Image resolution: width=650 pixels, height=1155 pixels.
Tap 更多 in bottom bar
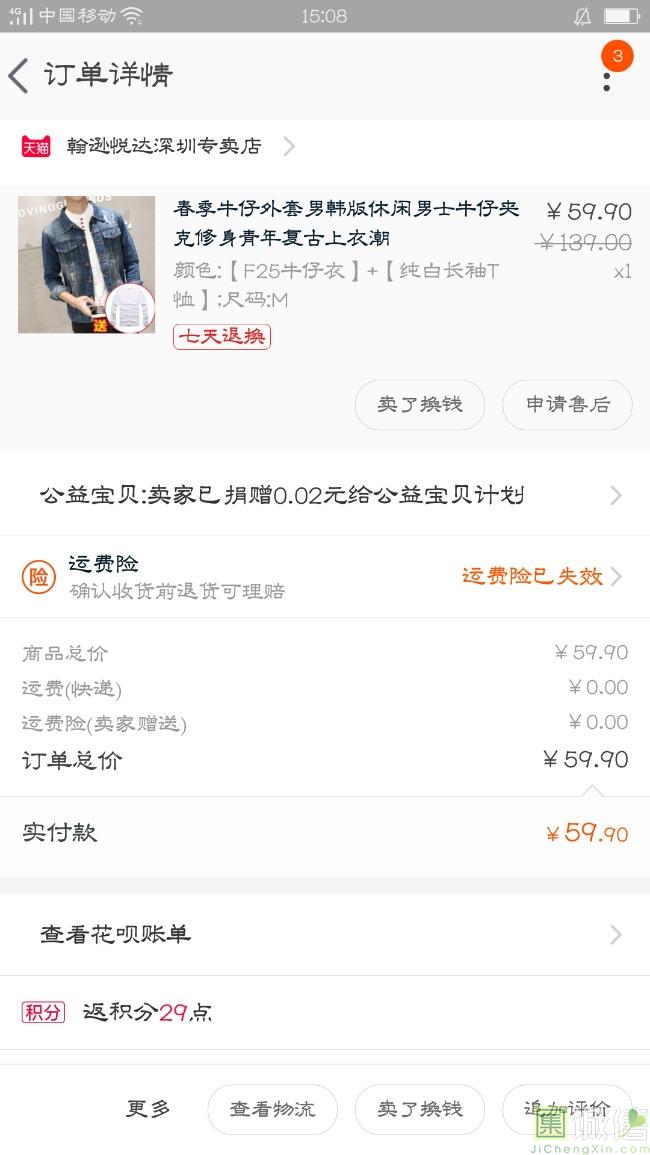[148, 1108]
